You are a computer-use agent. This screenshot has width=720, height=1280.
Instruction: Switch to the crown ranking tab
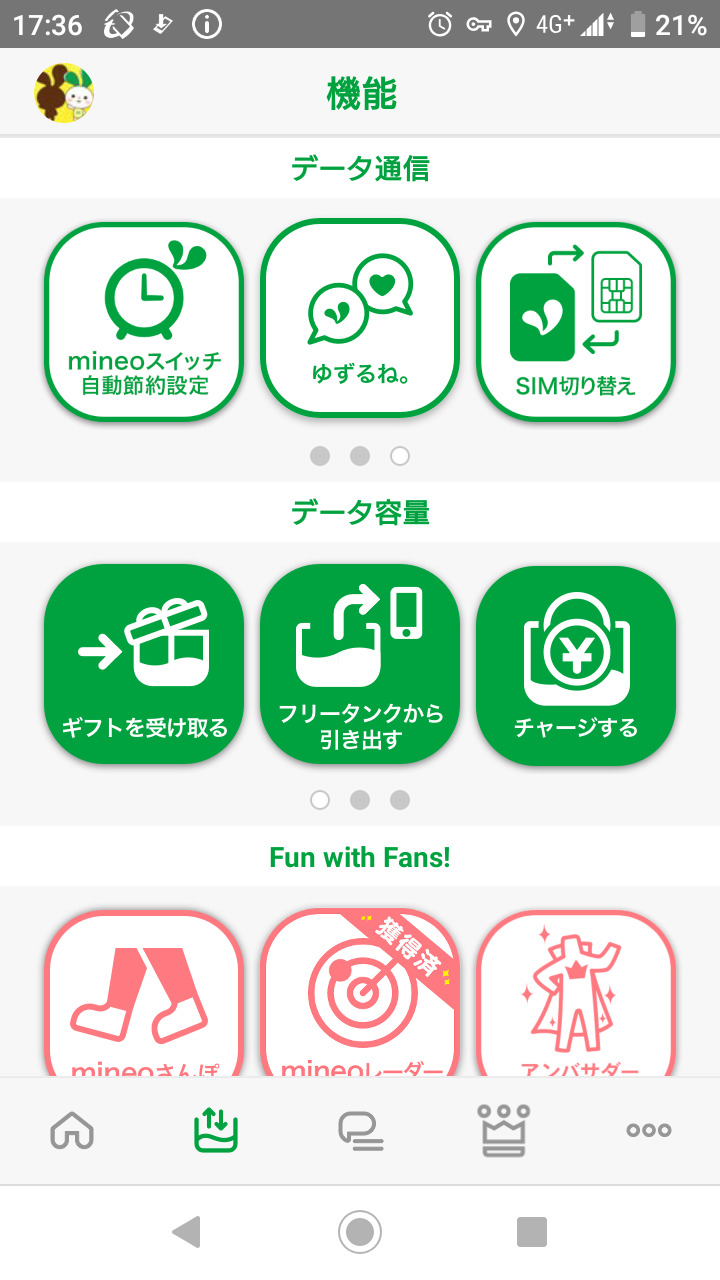click(x=504, y=1131)
